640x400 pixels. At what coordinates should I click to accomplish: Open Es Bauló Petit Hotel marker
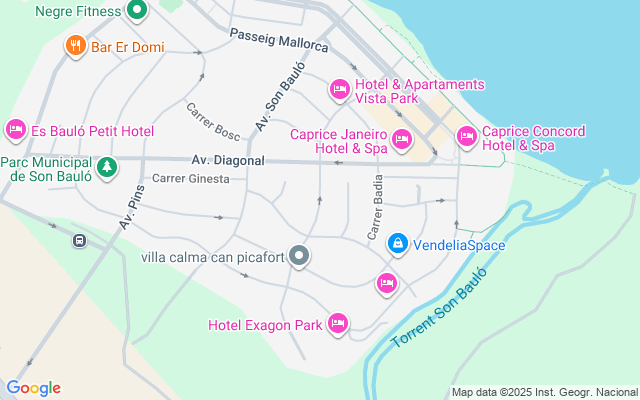[x=16, y=130]
